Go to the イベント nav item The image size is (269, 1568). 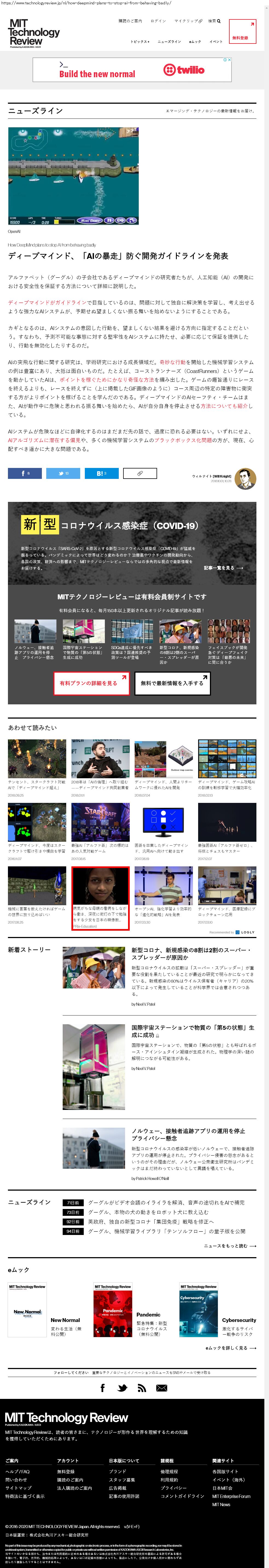[x=216, y=42]
